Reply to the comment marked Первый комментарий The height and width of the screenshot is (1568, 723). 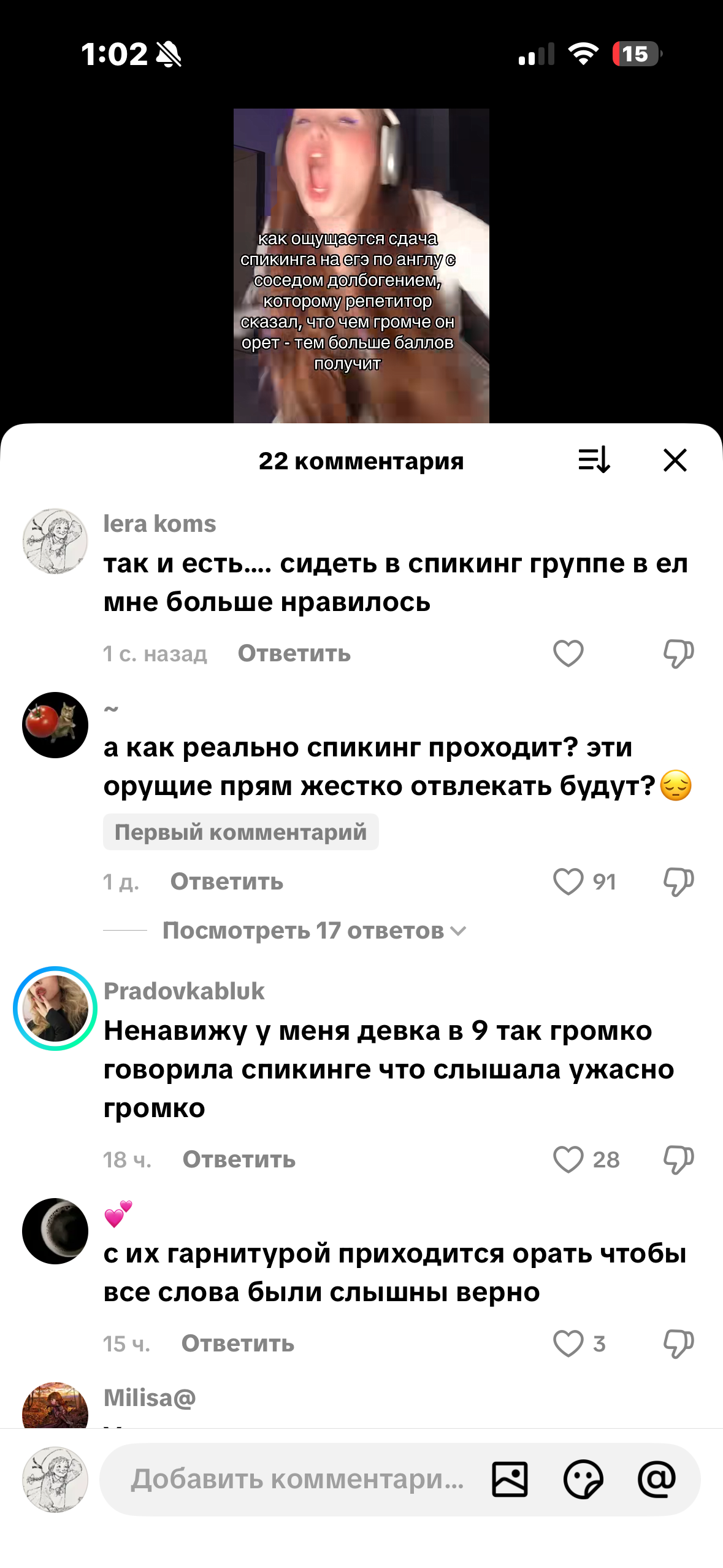(226, 882)
